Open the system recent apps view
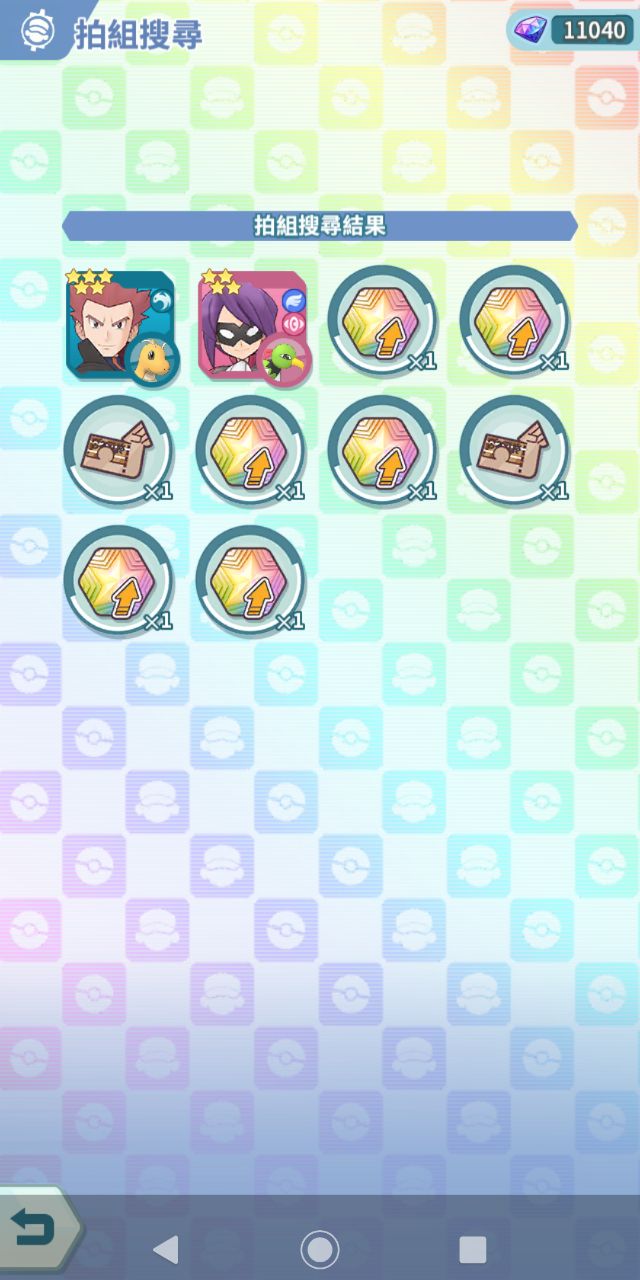The height and width of the screenshot is (1280, 640). tap(472, 1249)
